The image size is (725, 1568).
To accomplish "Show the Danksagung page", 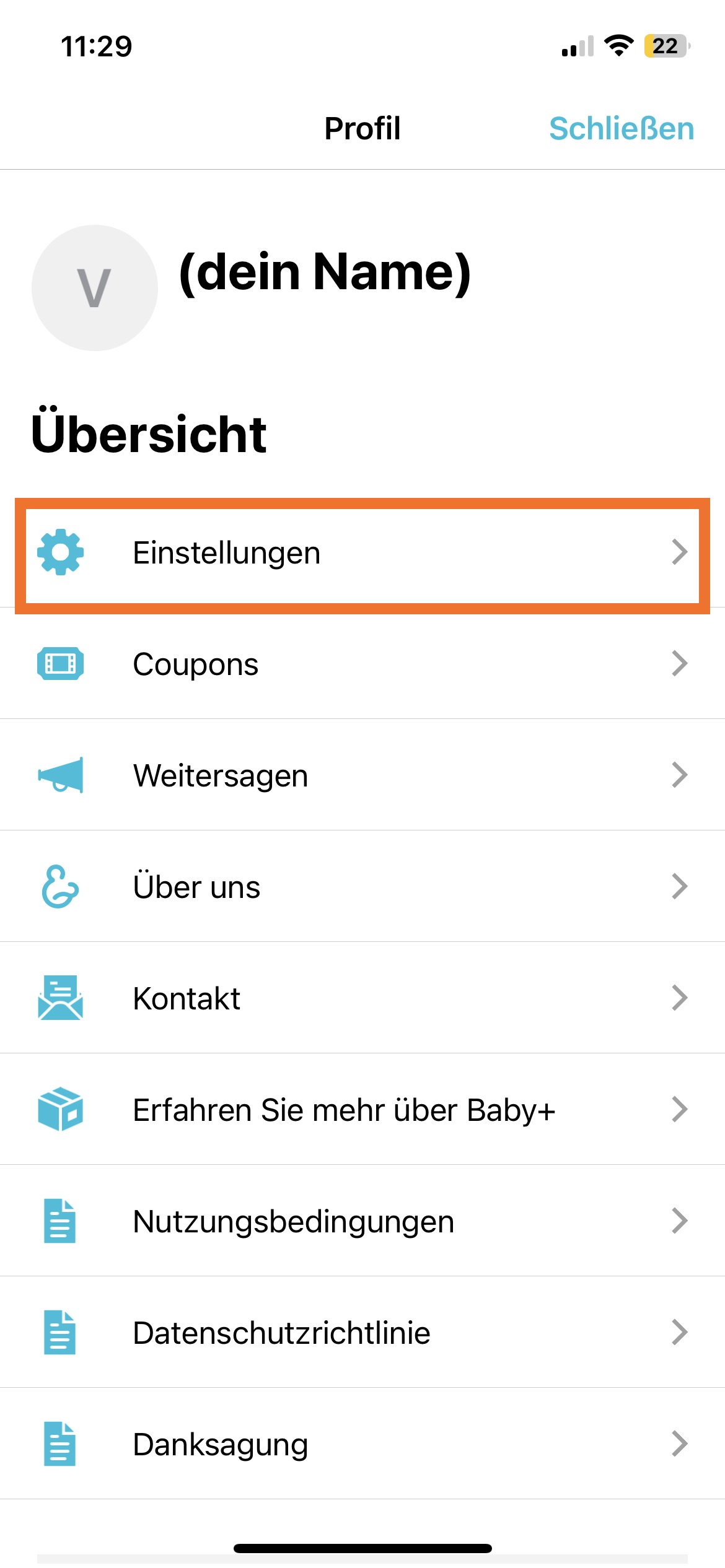I will [x=362, y=1444].
